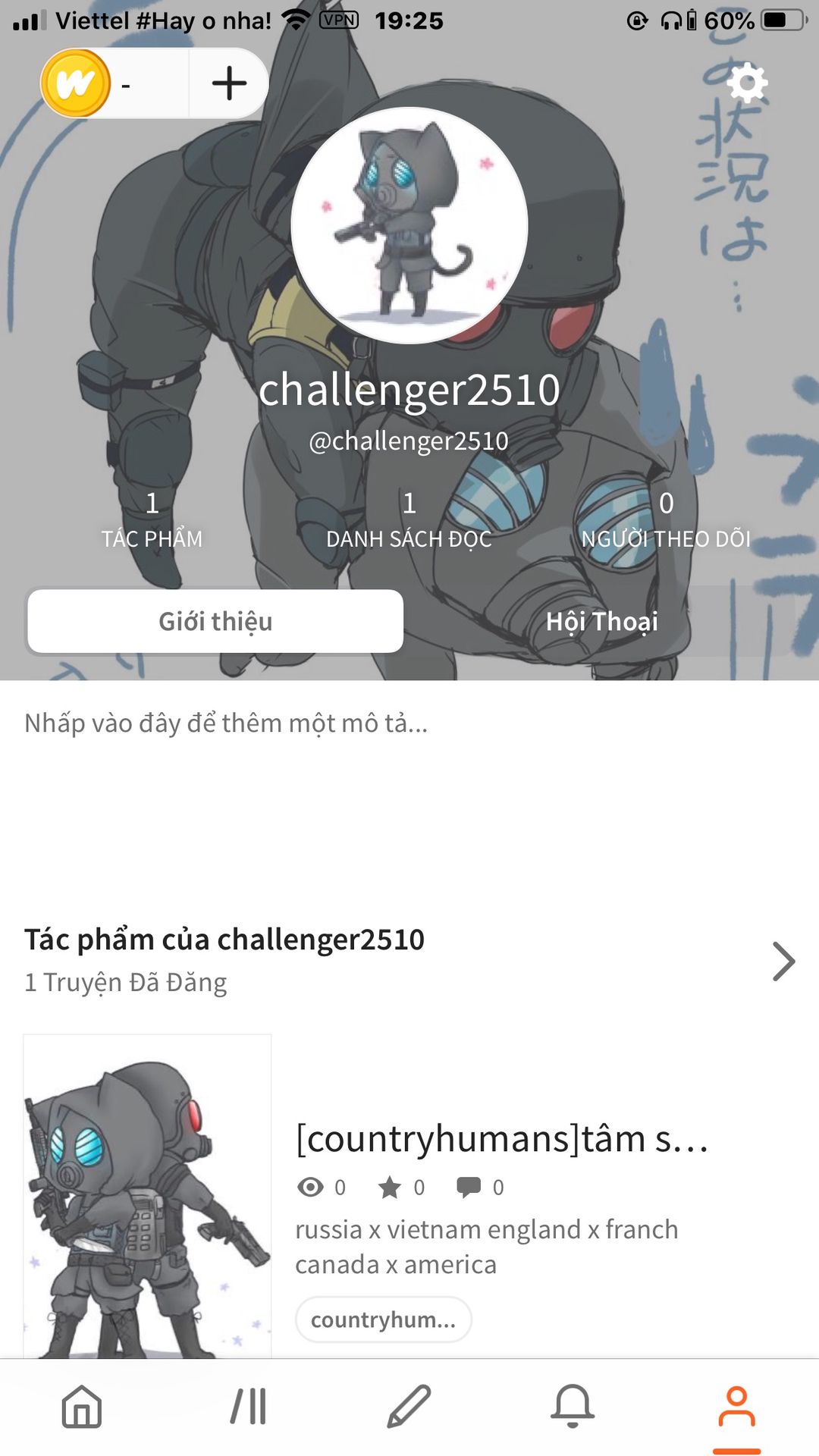Switch to the Hội Thoại tab

602,621
